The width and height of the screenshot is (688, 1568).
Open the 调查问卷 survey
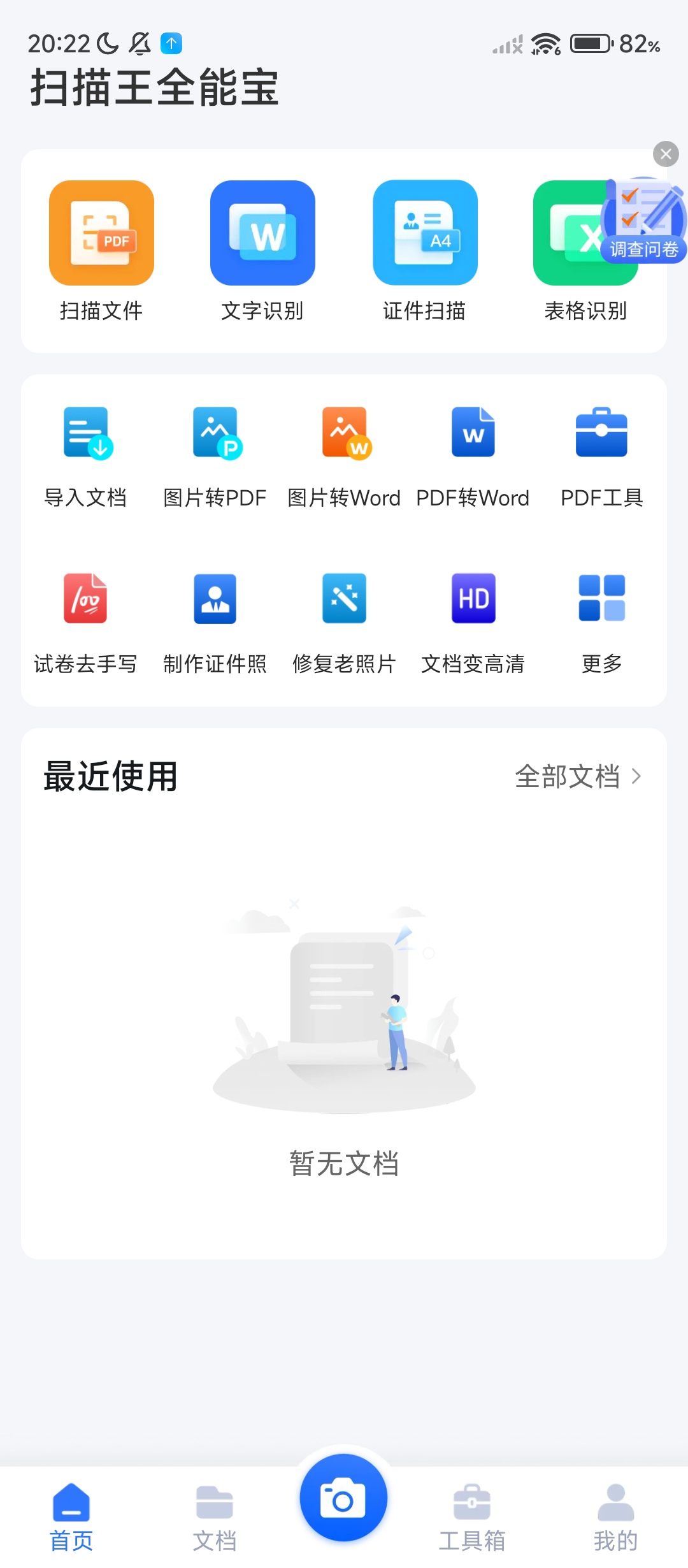(x=644, y=221)
